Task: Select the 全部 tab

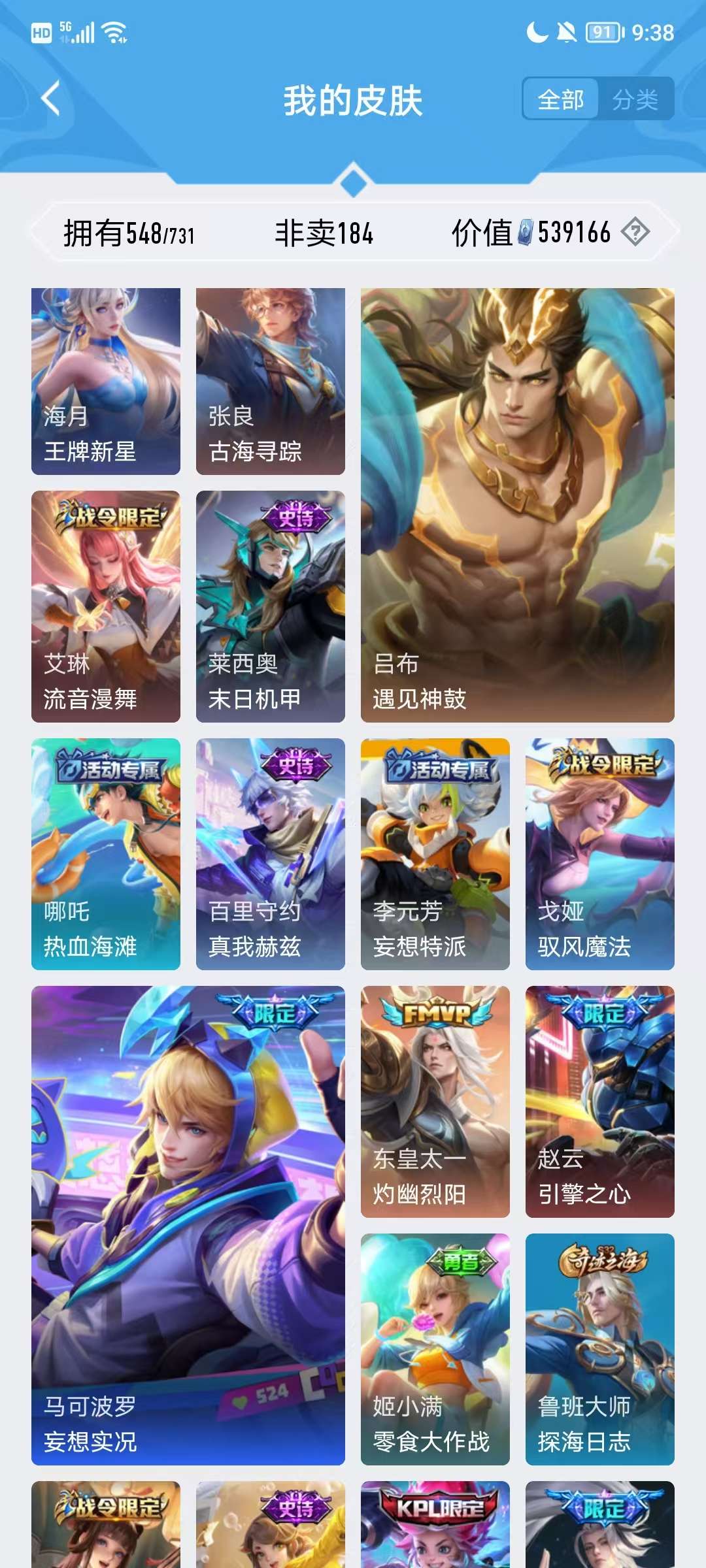Action: coord(561,99)
